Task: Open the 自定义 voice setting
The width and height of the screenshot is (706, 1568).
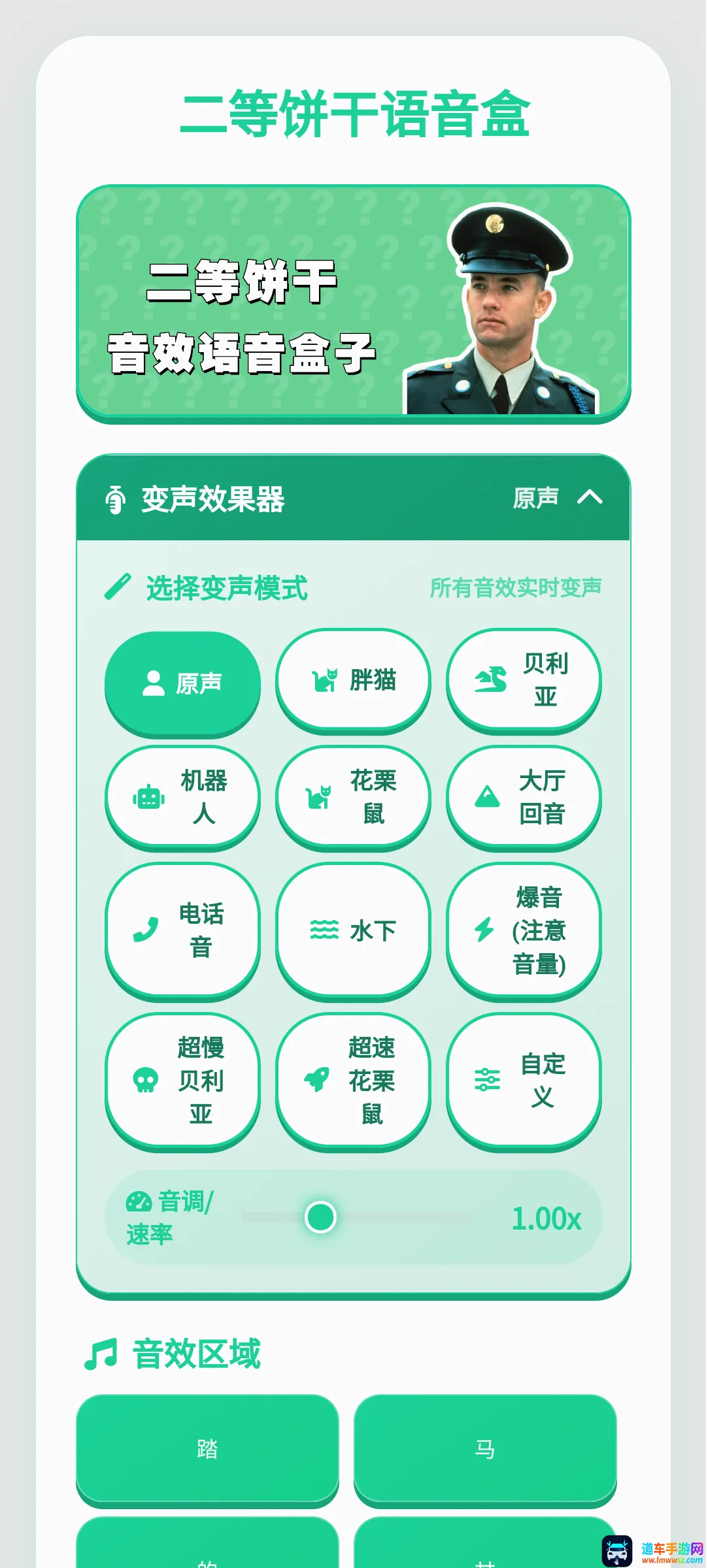Action: [524, 1081]
